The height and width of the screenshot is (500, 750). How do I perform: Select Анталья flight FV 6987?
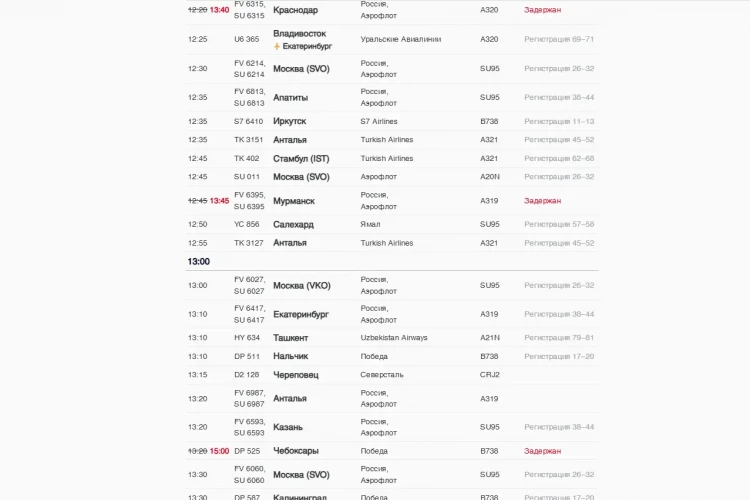tap(392, 399)
